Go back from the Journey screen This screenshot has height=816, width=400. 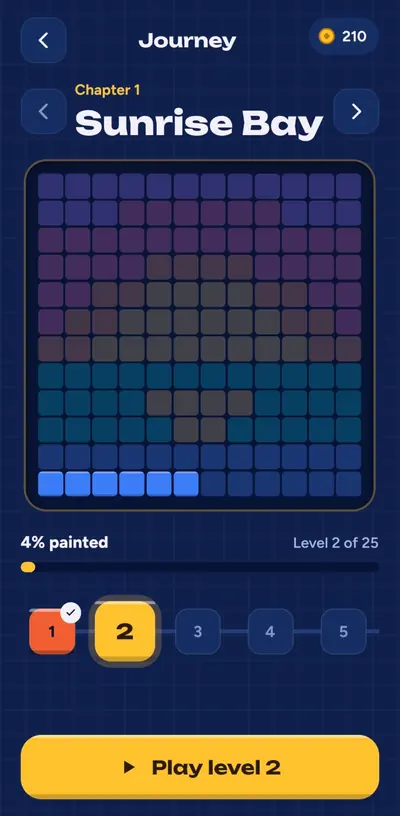(x=44, y=40)
